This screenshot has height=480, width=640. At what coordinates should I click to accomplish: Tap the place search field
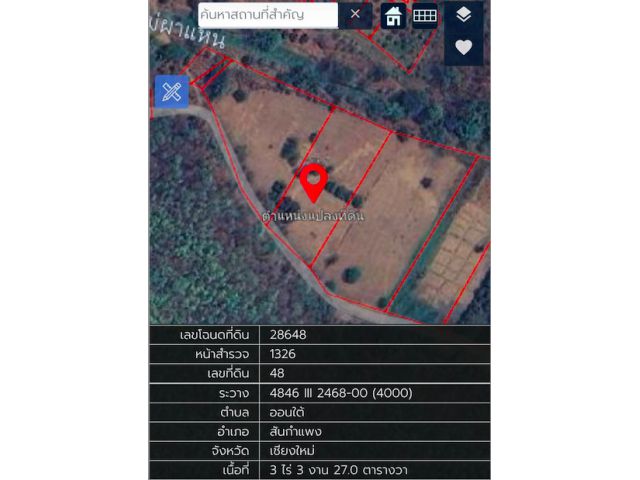[x=268, y=15]
